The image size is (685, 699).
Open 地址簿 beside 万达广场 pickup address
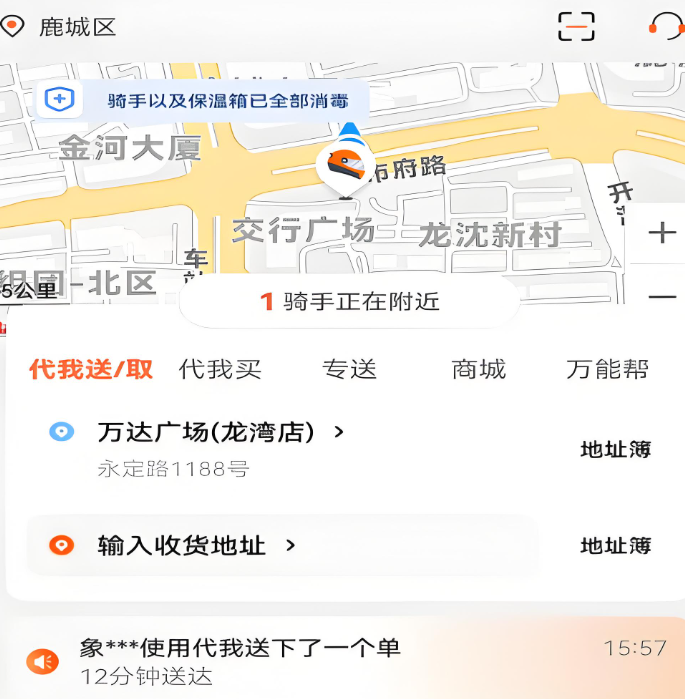tap(615, 449)
